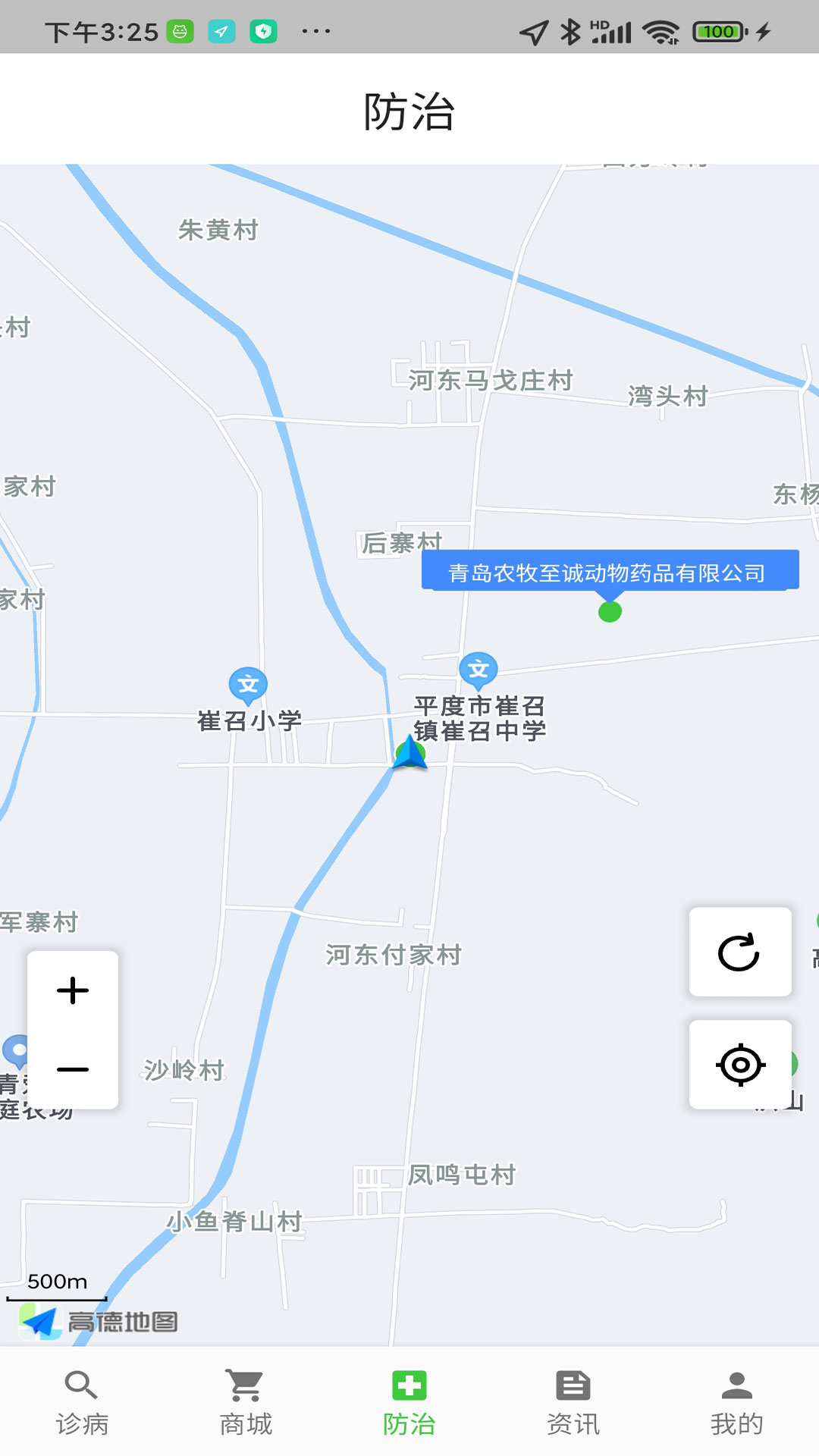
Task: Tap the green dot marker for the pharmacy
Action: (x=609, y=613)
